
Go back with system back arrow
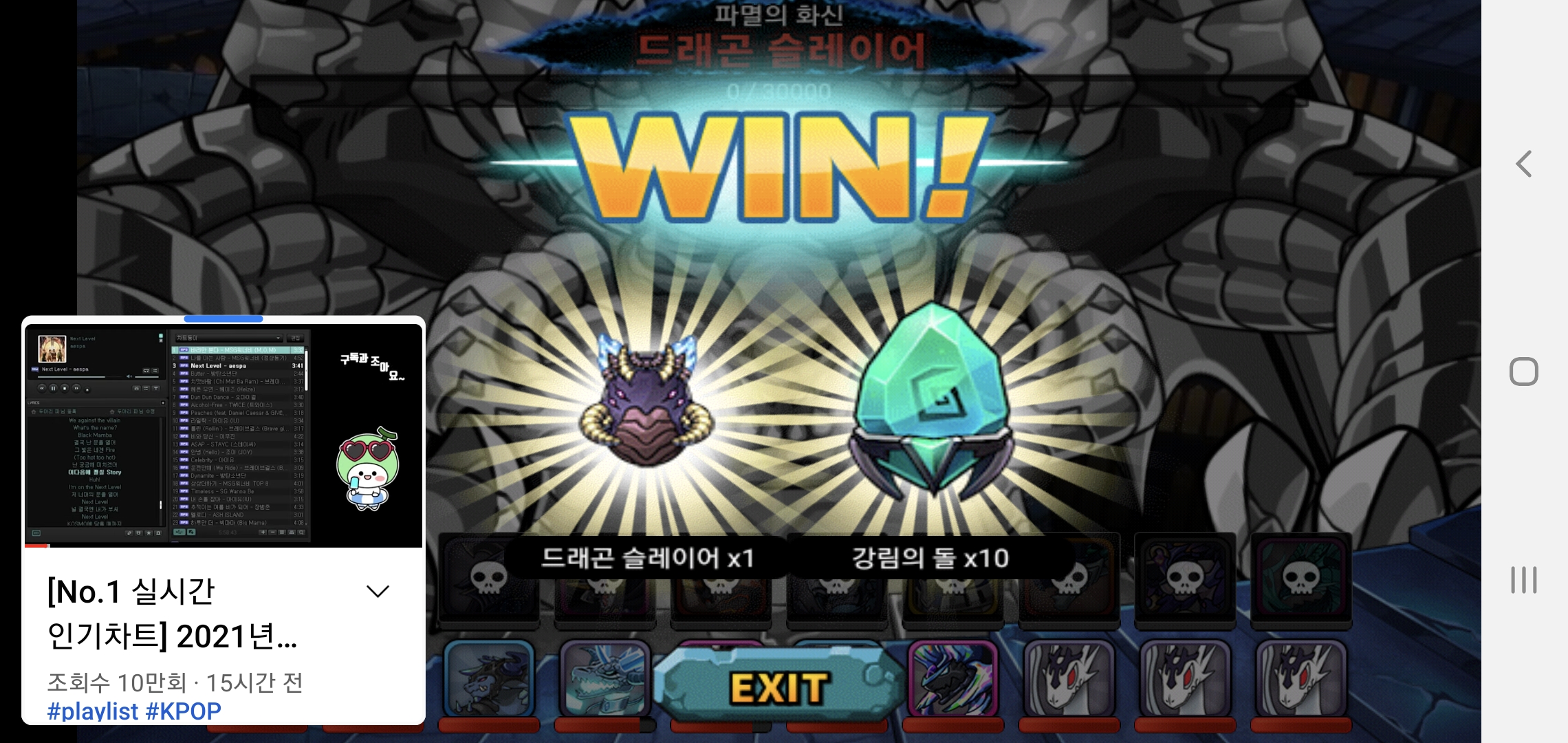coord(1524,164)
